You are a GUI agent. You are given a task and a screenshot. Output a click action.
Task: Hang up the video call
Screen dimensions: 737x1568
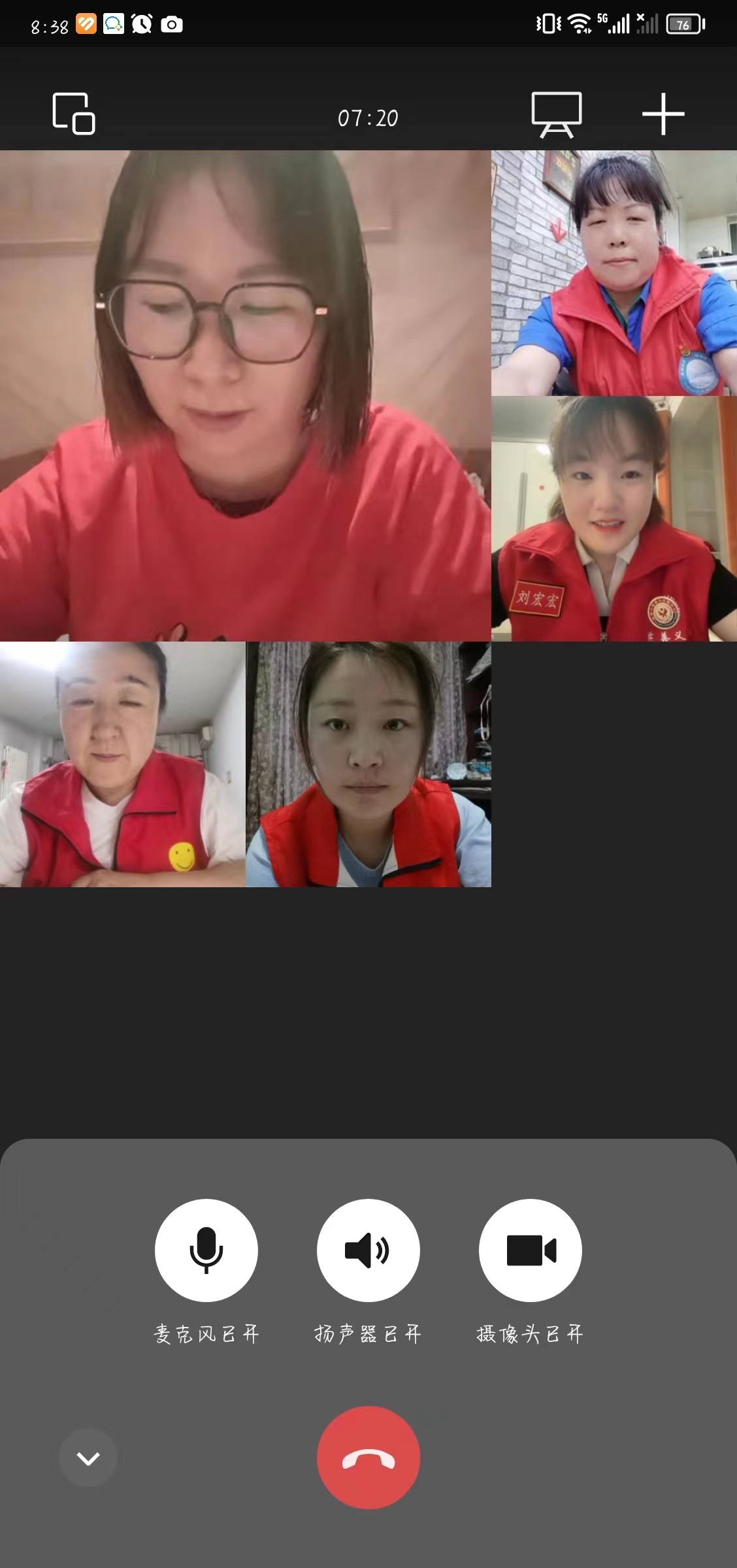[x=368, y=1458]
